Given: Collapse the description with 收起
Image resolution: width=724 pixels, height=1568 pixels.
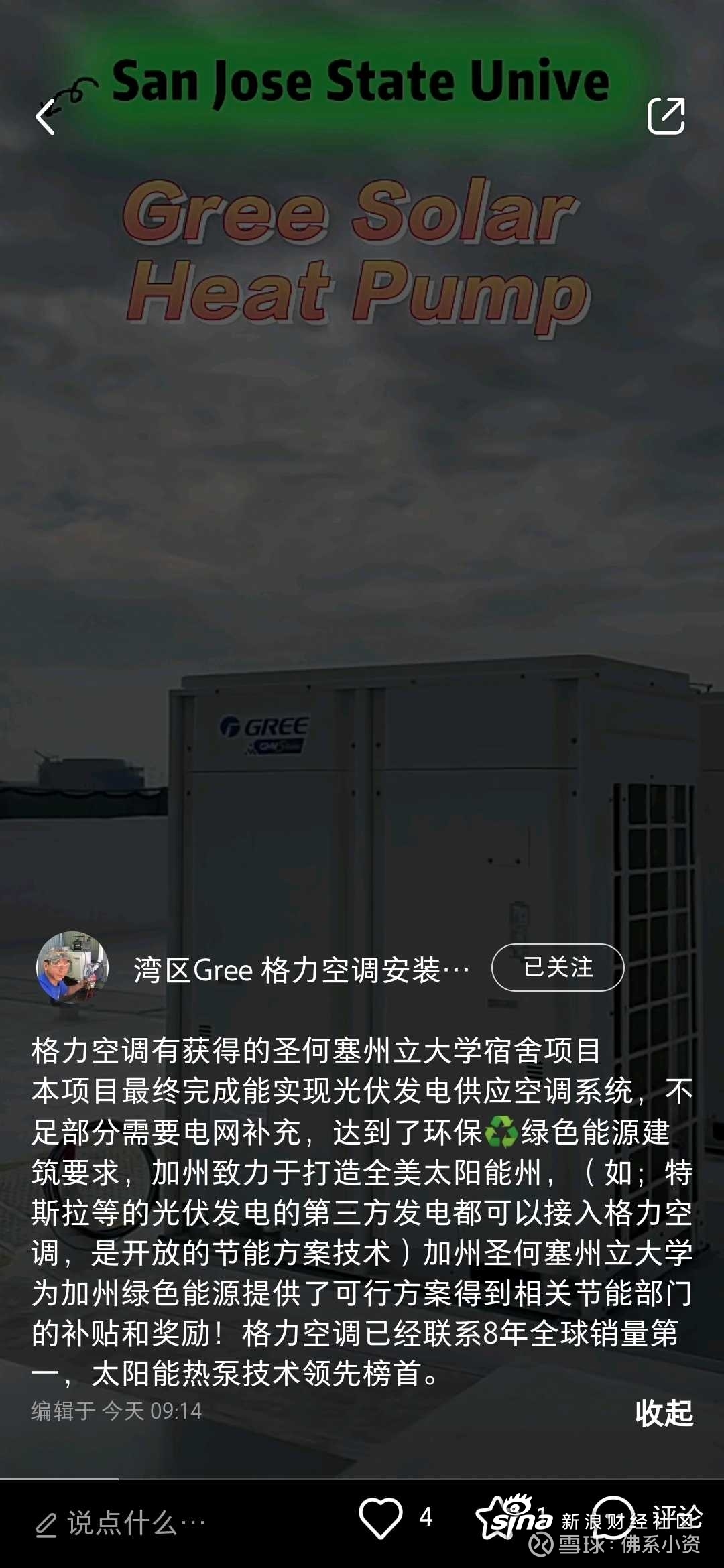Looking at the screenshot, I should pyautogui.click(x=664, y=1413).
